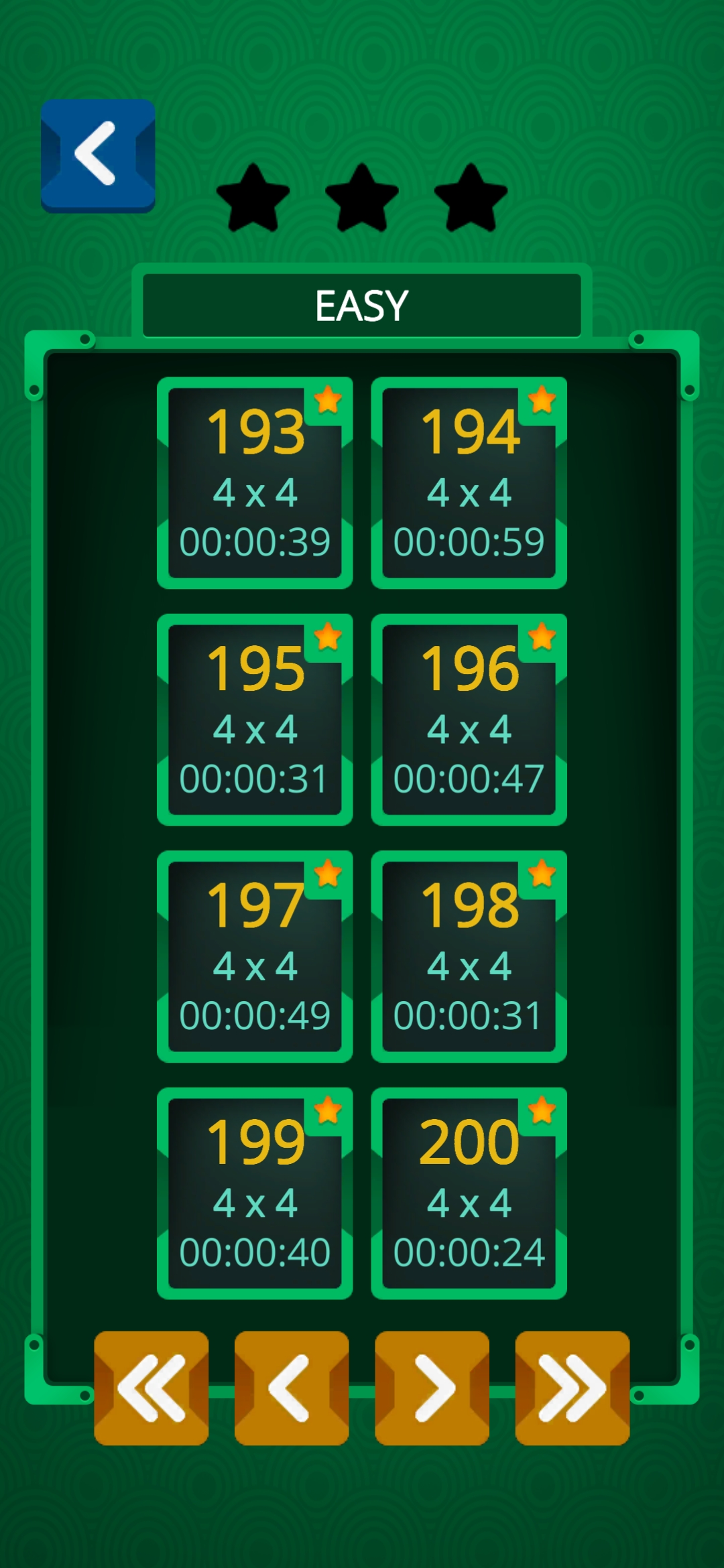Screen dimensions: 724x1568
Task: Play level 197 puzzle
Action: tap(255, 956)
